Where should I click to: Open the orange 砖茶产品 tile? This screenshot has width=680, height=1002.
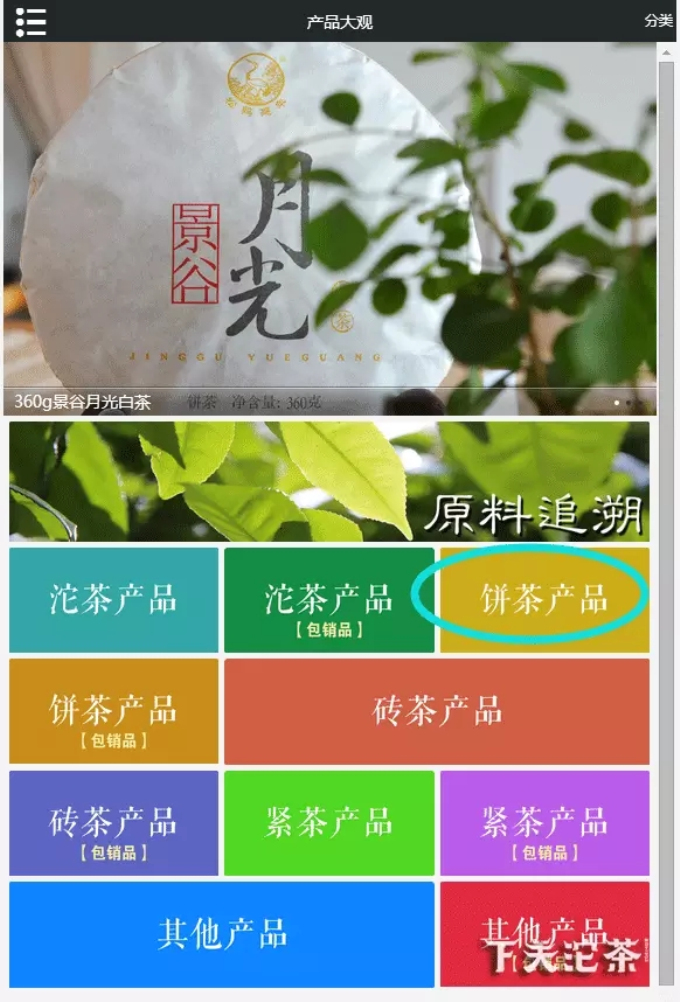tap(436, 711)
